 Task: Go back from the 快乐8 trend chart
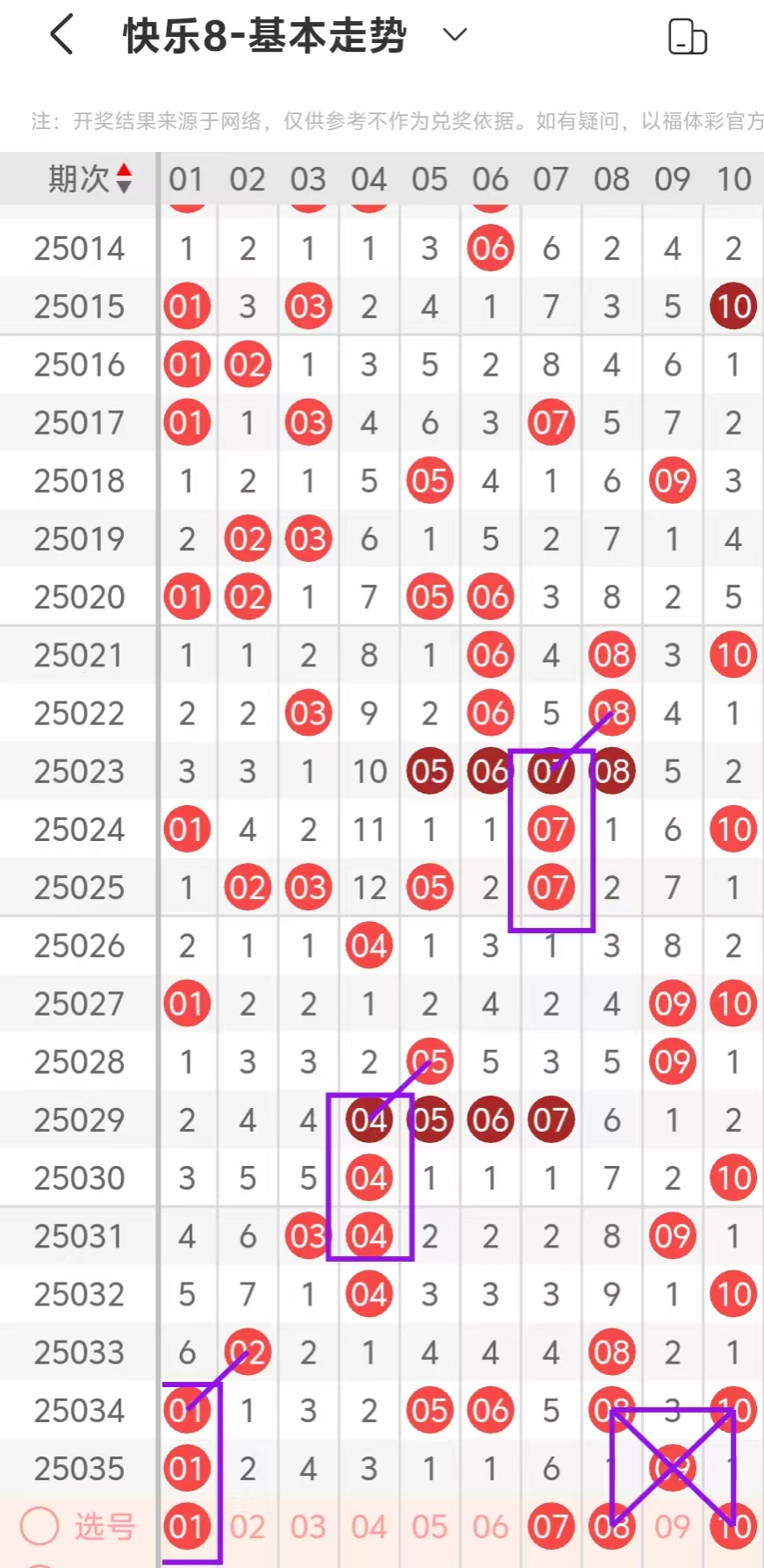61,37
